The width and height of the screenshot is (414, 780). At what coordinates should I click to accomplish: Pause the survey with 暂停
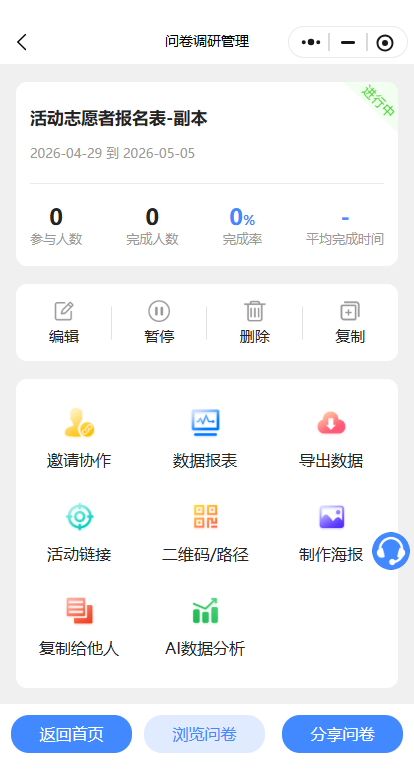[159, 323]
